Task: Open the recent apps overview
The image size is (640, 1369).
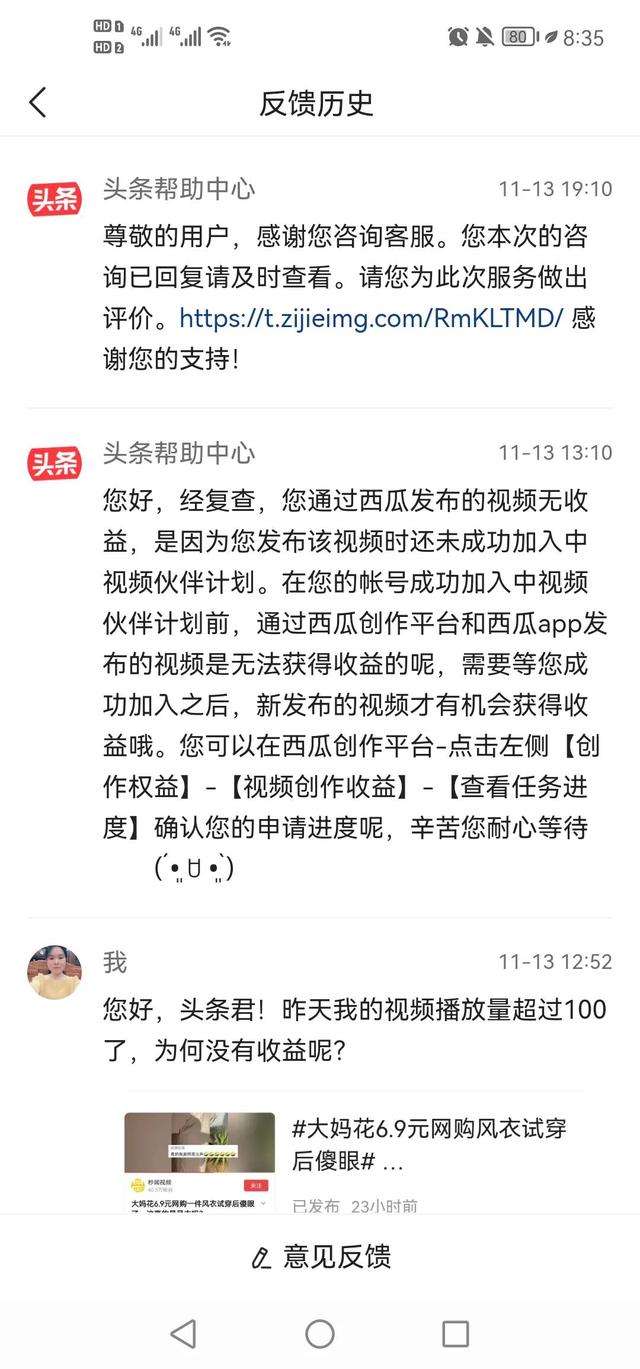Action: (455, 1332)
